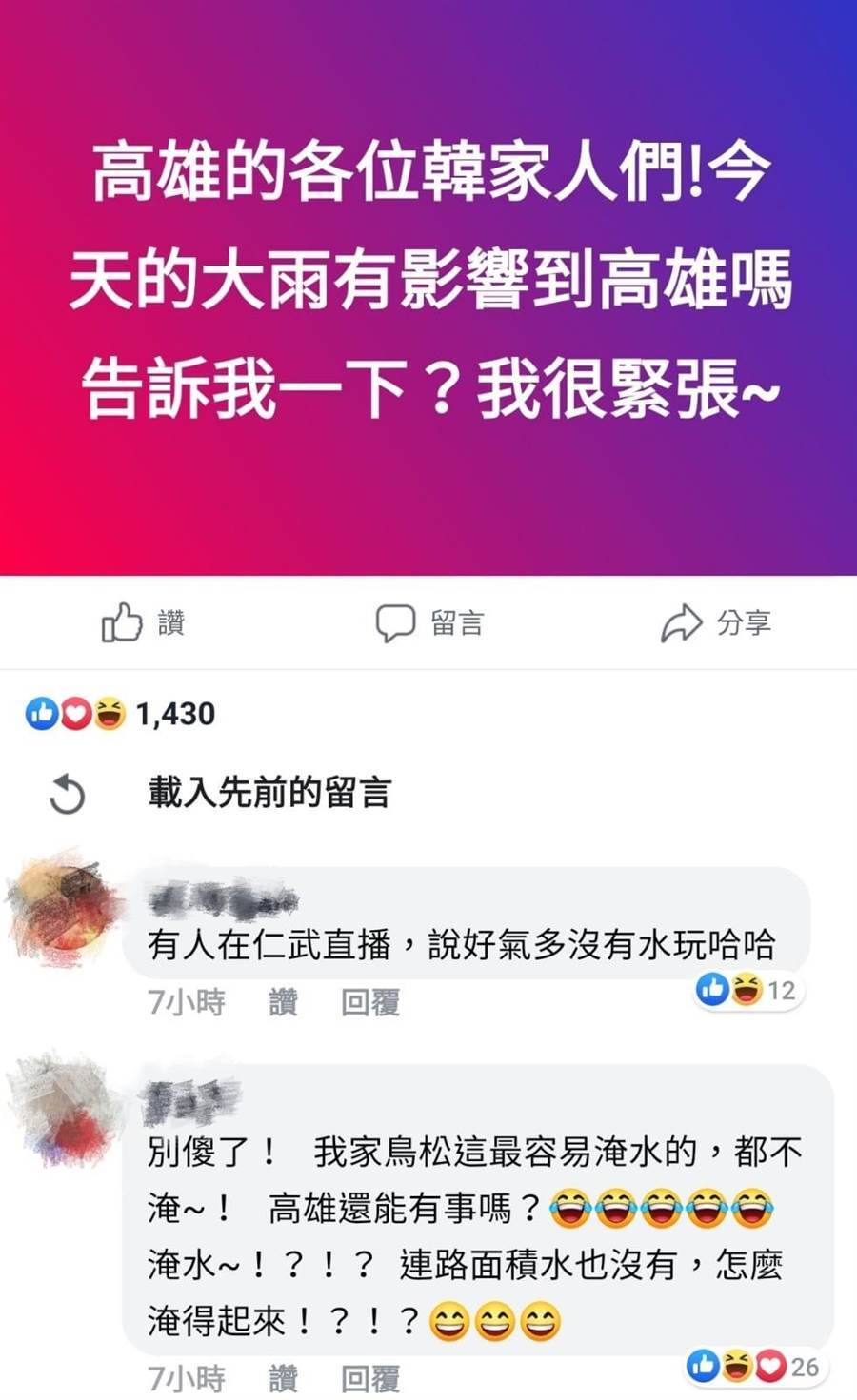Like the comment about the 仁武 livestream
The image size is (857, 1400).
[283, 1002]
